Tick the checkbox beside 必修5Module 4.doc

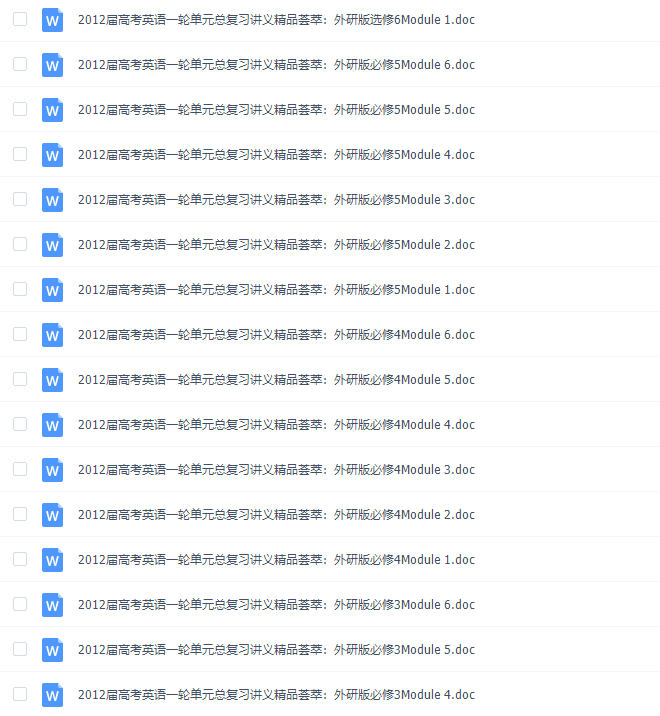pos(20,154)
